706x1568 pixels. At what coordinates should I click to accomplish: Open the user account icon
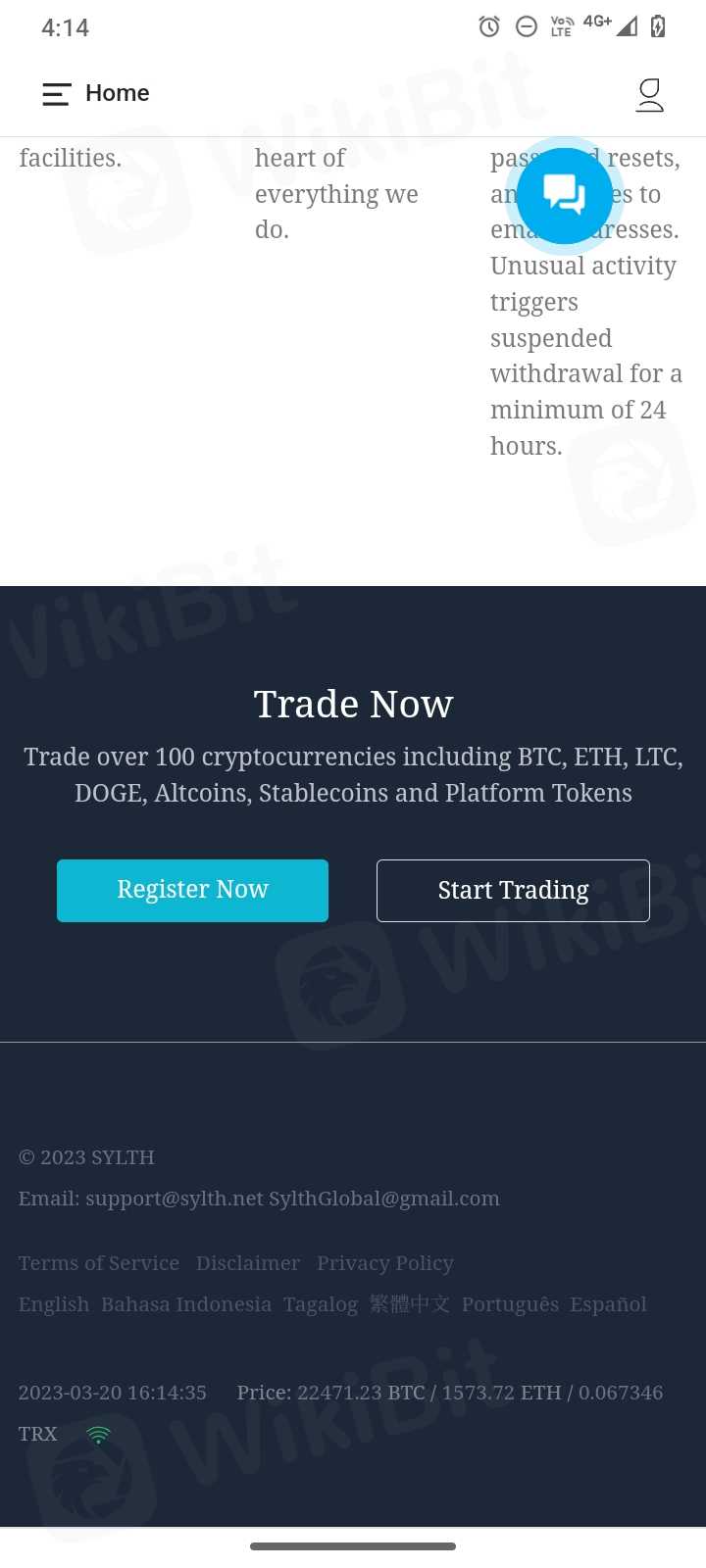(649, 94)
